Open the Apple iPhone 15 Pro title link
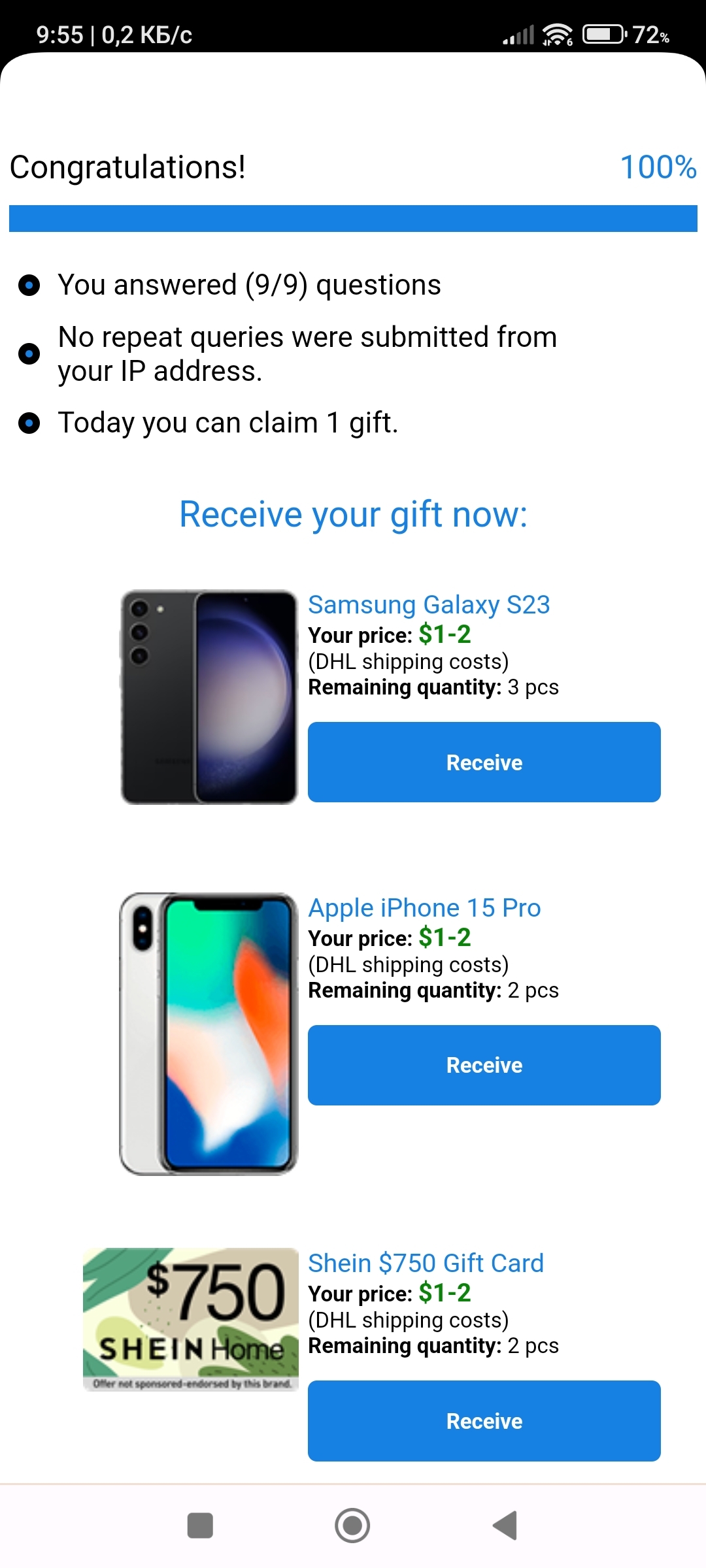This screenshot has width=706, height=1568. pyautogui.click(x=424, y=908)
